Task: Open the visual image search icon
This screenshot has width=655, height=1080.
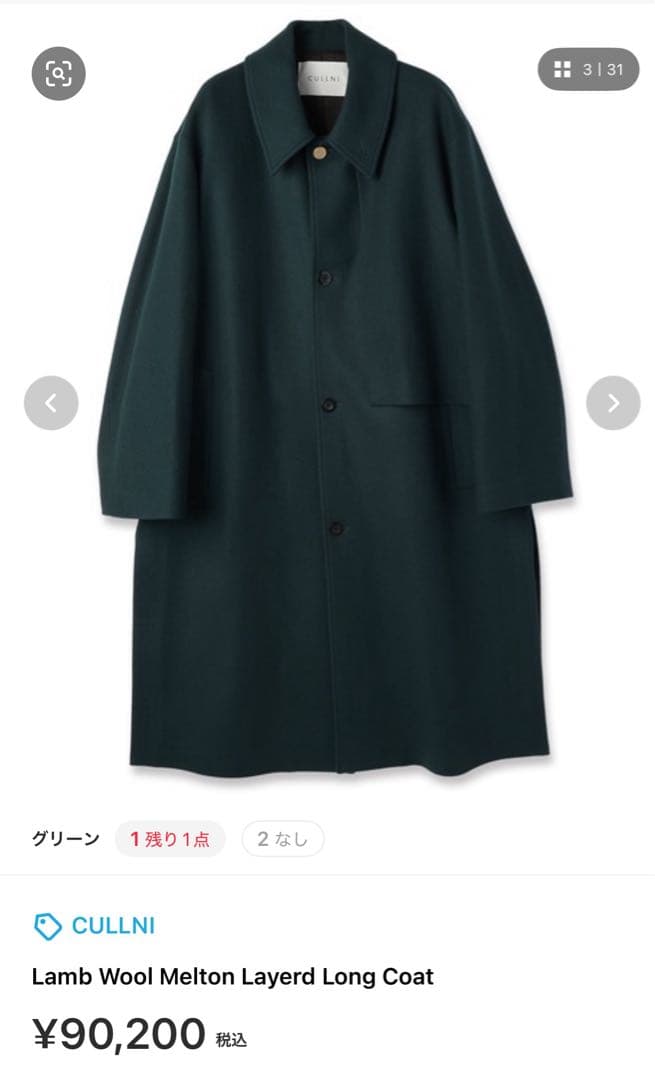Action: tap(58, 73)
